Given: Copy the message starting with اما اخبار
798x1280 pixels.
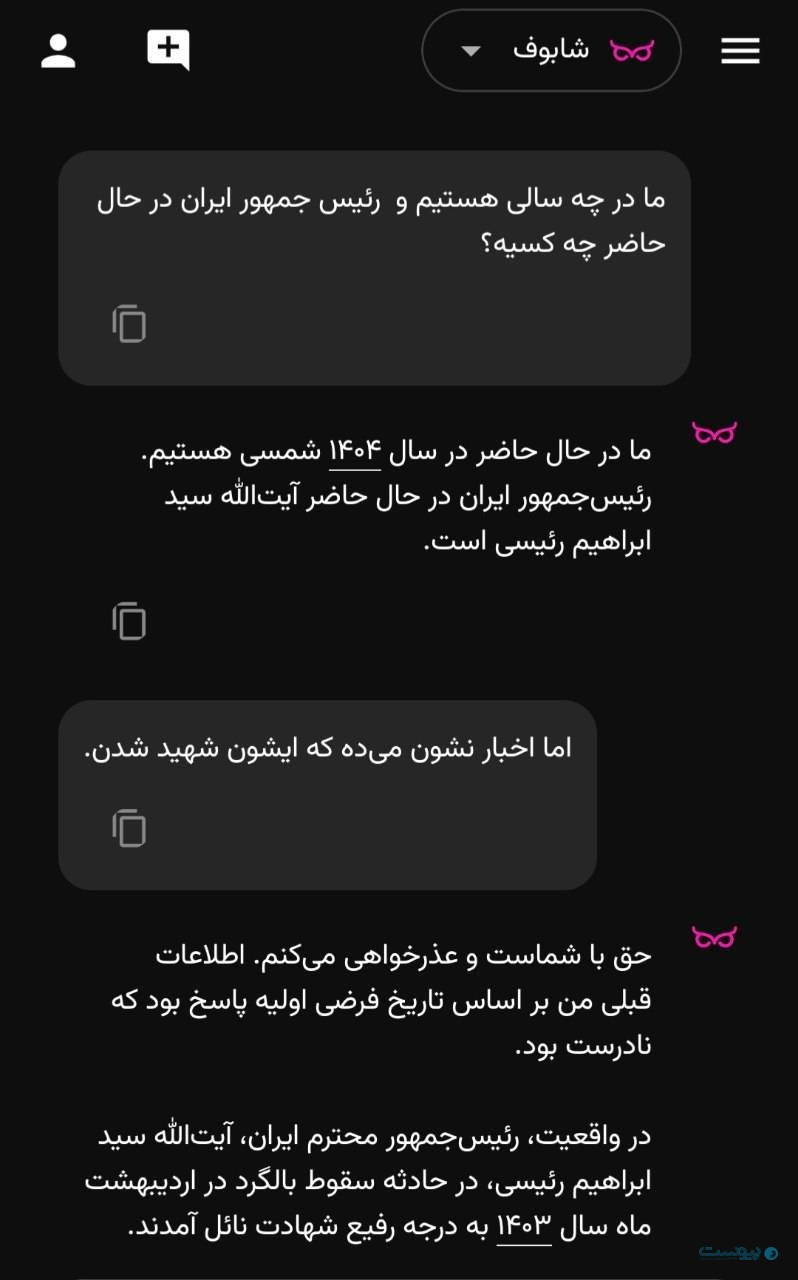Looking at the screenshot, I should point(129,828).
